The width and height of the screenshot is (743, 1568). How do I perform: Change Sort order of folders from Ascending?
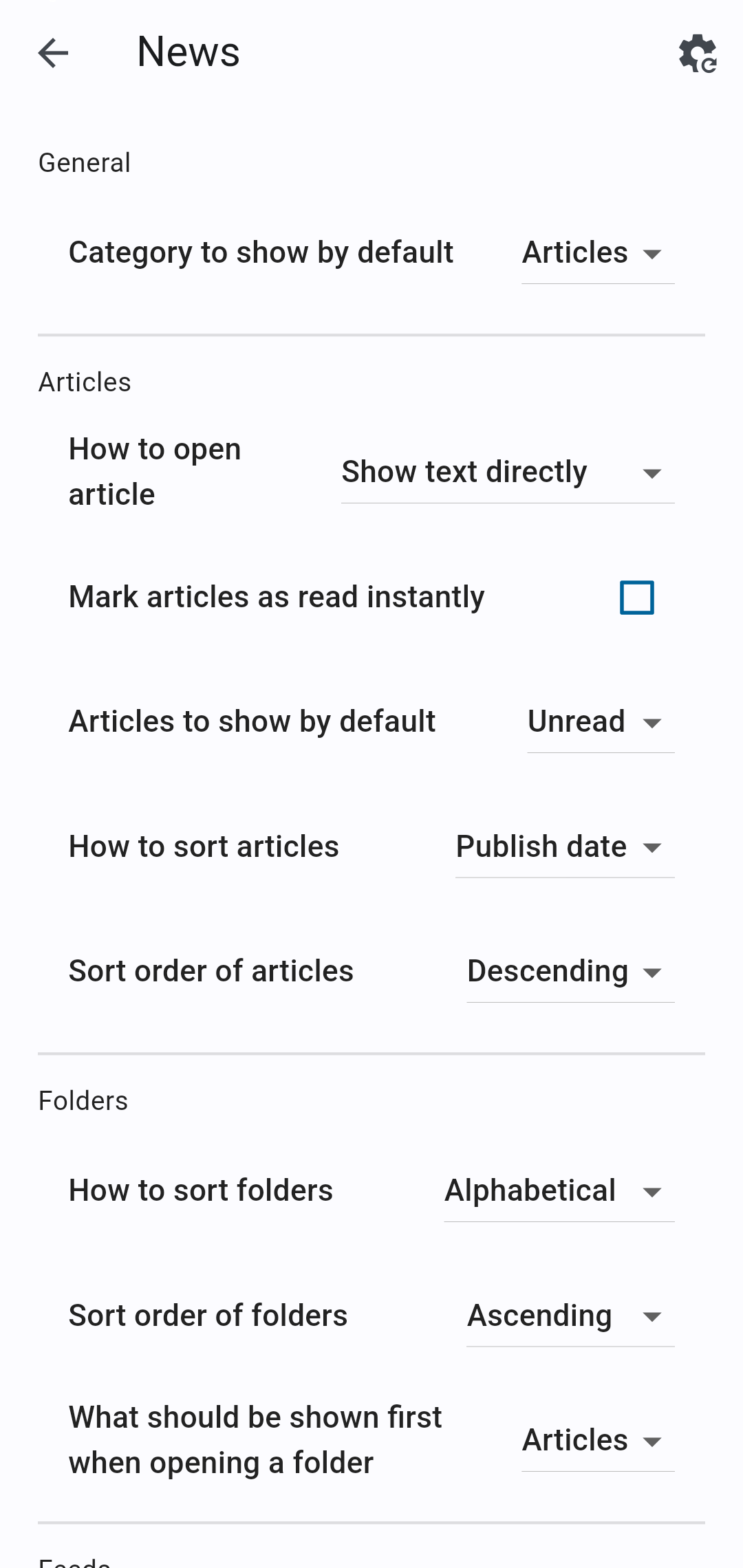click(x=570, y=1316)
